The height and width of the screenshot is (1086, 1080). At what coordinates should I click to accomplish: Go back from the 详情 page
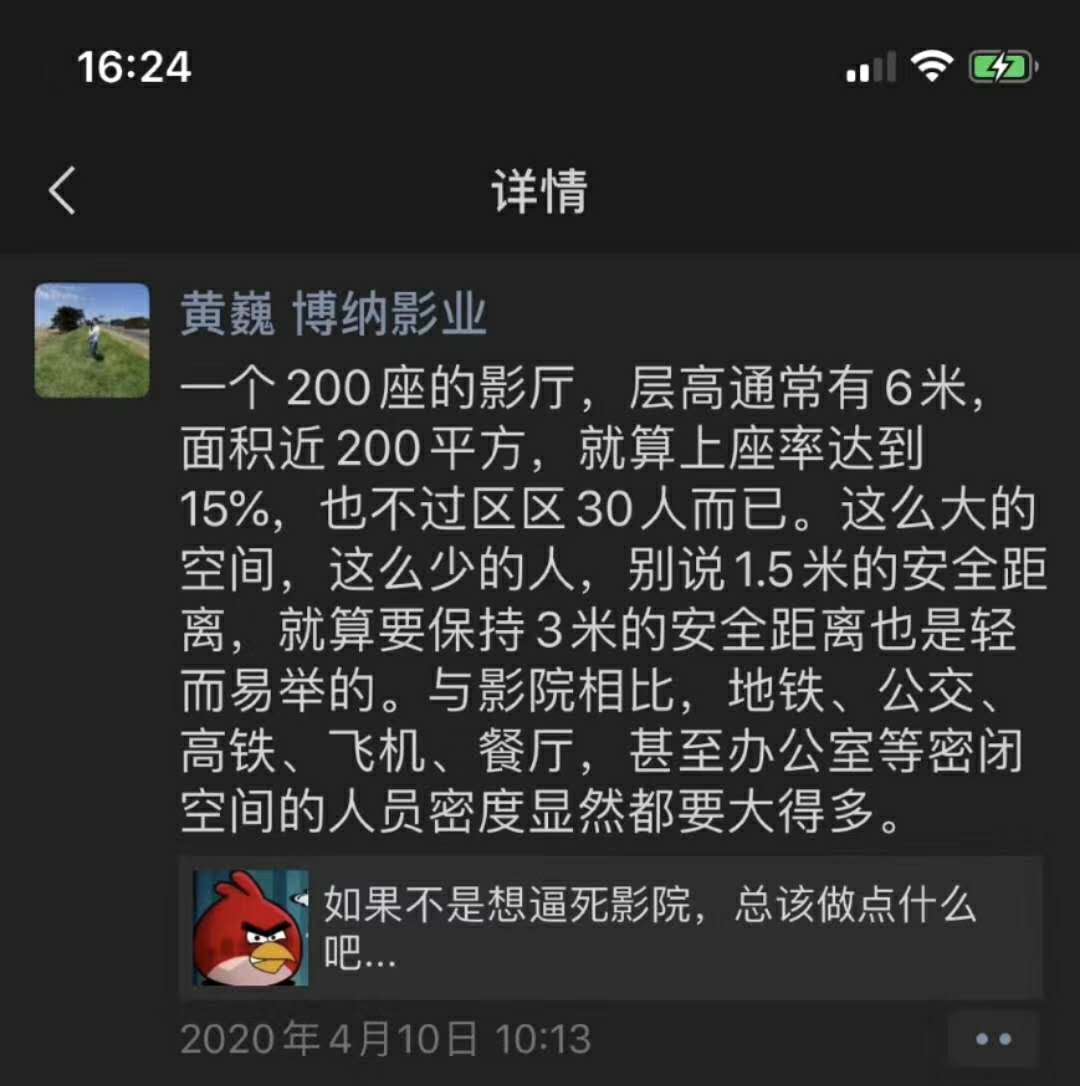click(62, 190)
